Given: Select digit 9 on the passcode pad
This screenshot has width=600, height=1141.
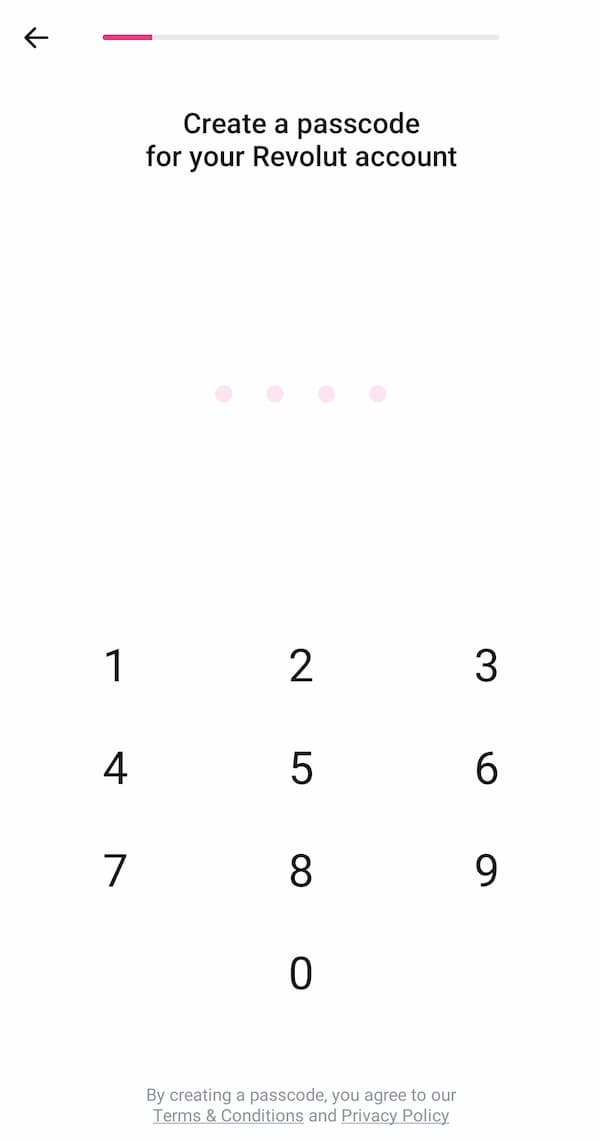Looking at the screenshot, I should coord(486,871).
